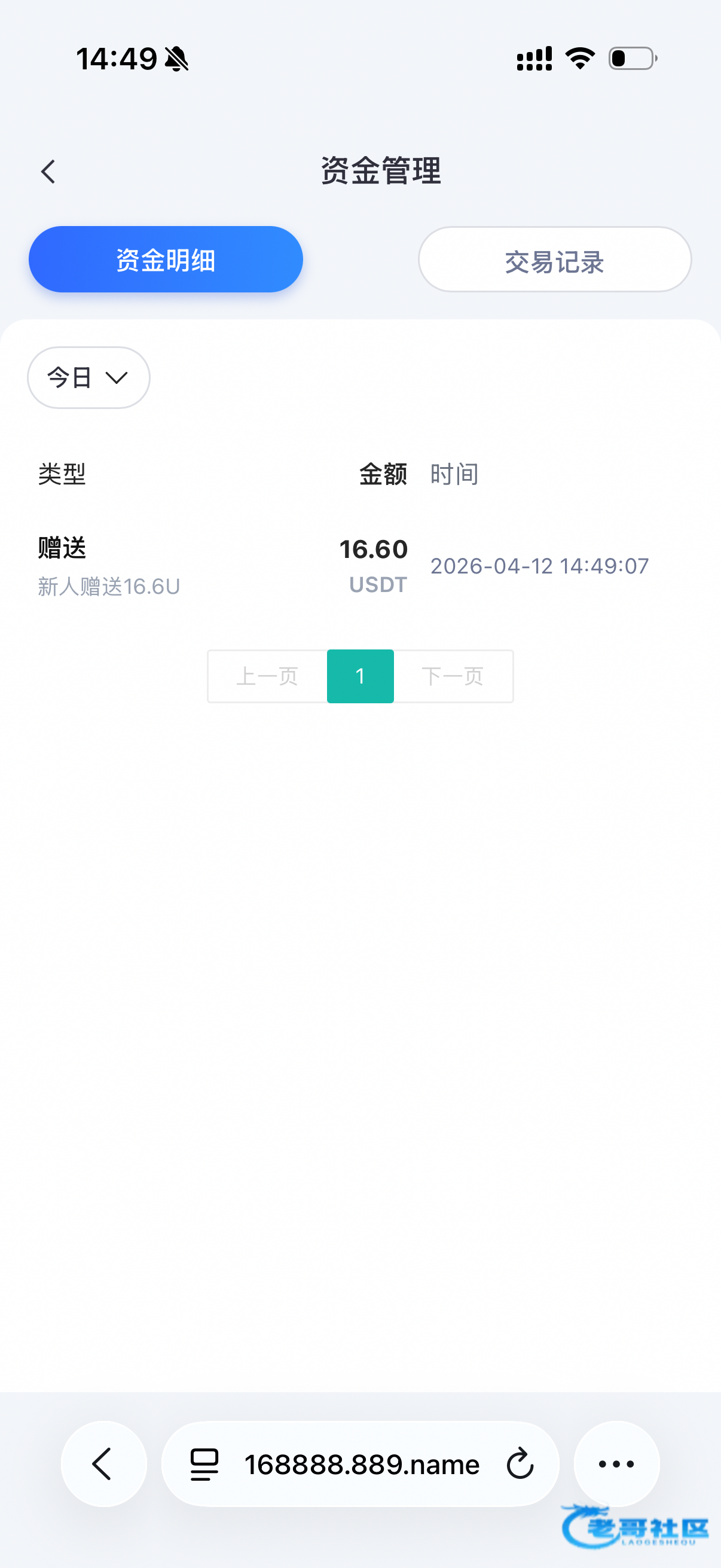The image size is (721, 1568).
Task: Open the browser three-dot menu
Action: 616,1464
